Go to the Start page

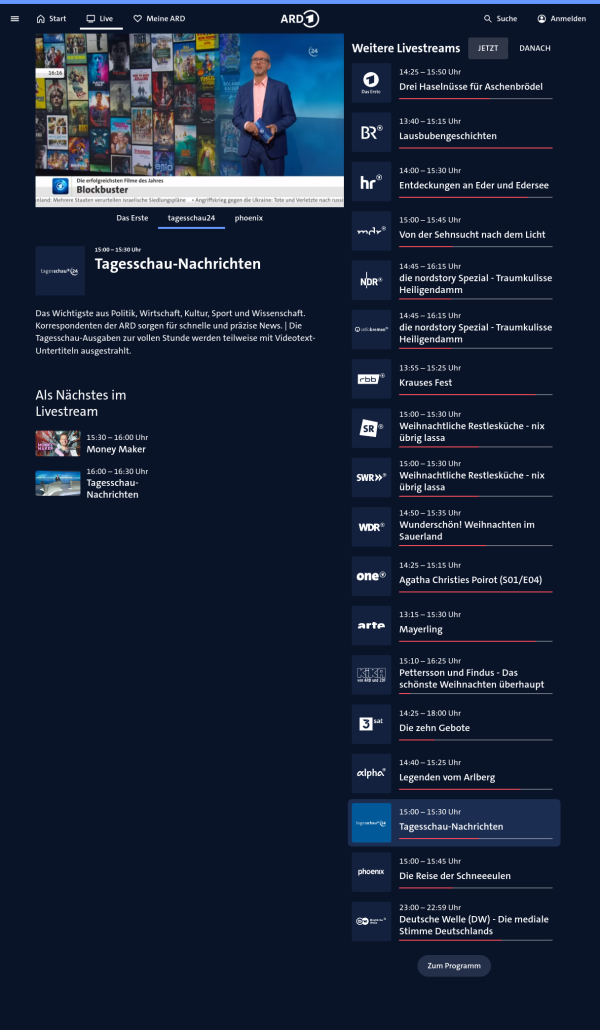pyautogui.click(x=51, y=18)
